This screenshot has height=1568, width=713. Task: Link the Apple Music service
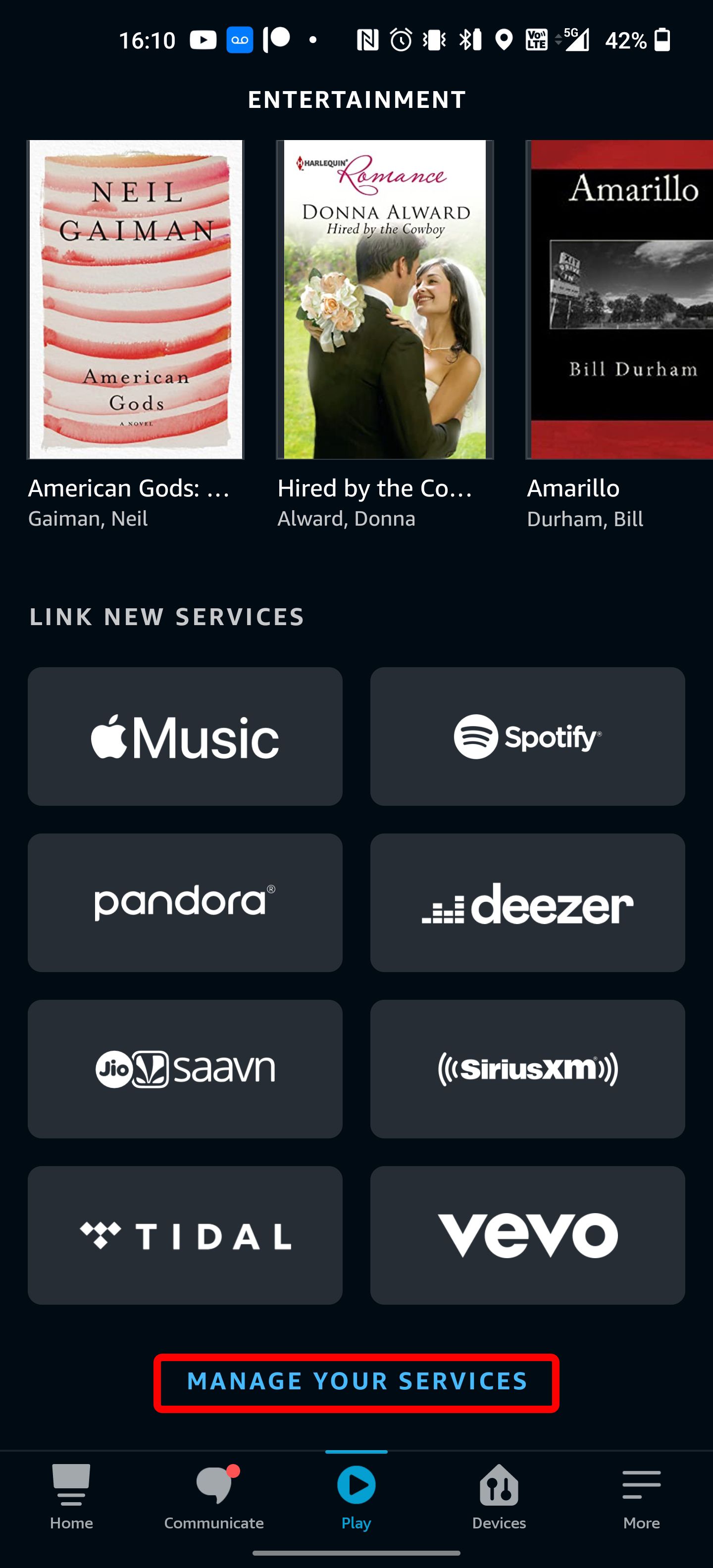click(x=185, y=736)
